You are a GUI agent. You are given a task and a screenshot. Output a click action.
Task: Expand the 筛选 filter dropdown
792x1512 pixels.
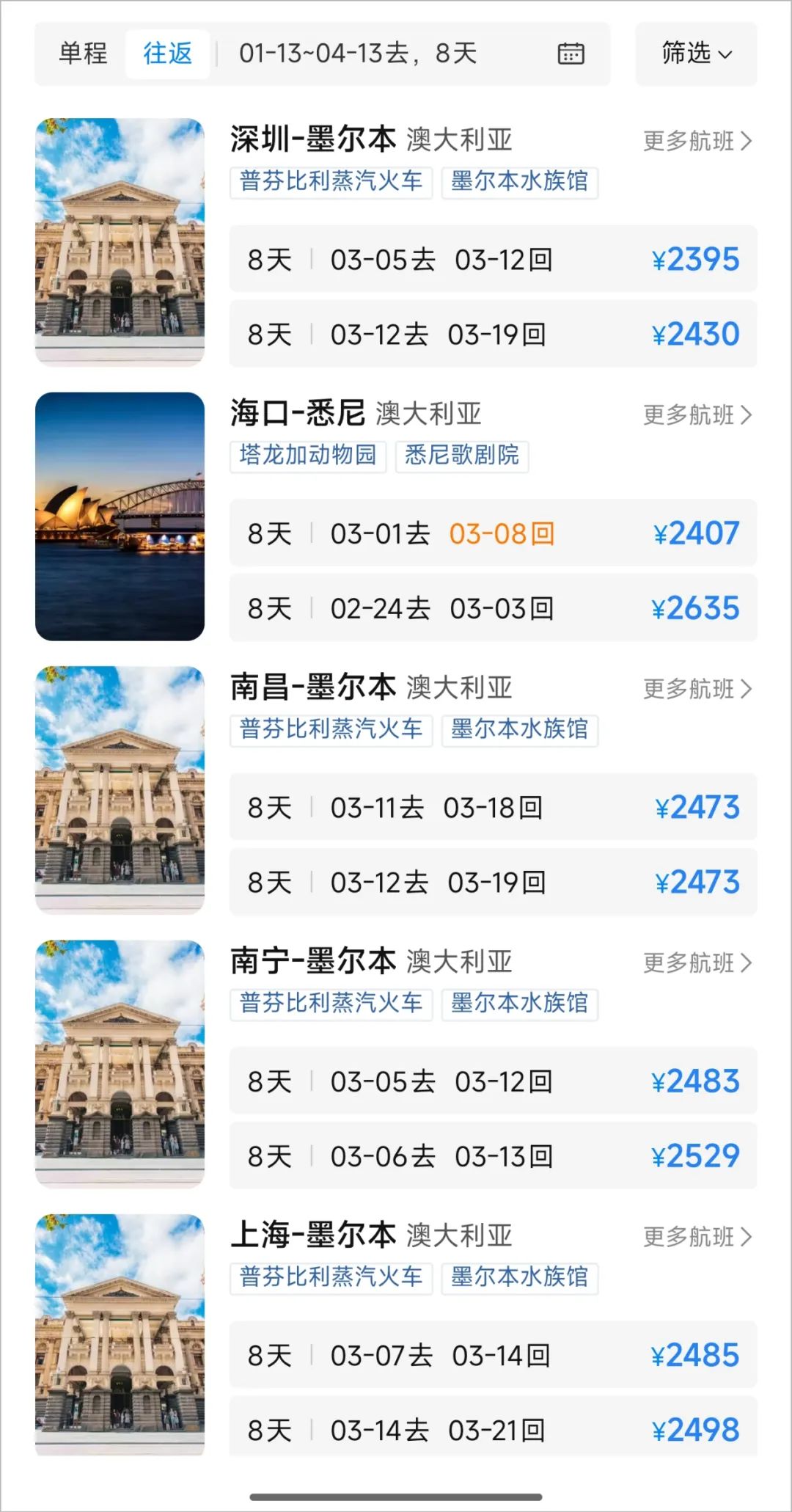(696, 54)
